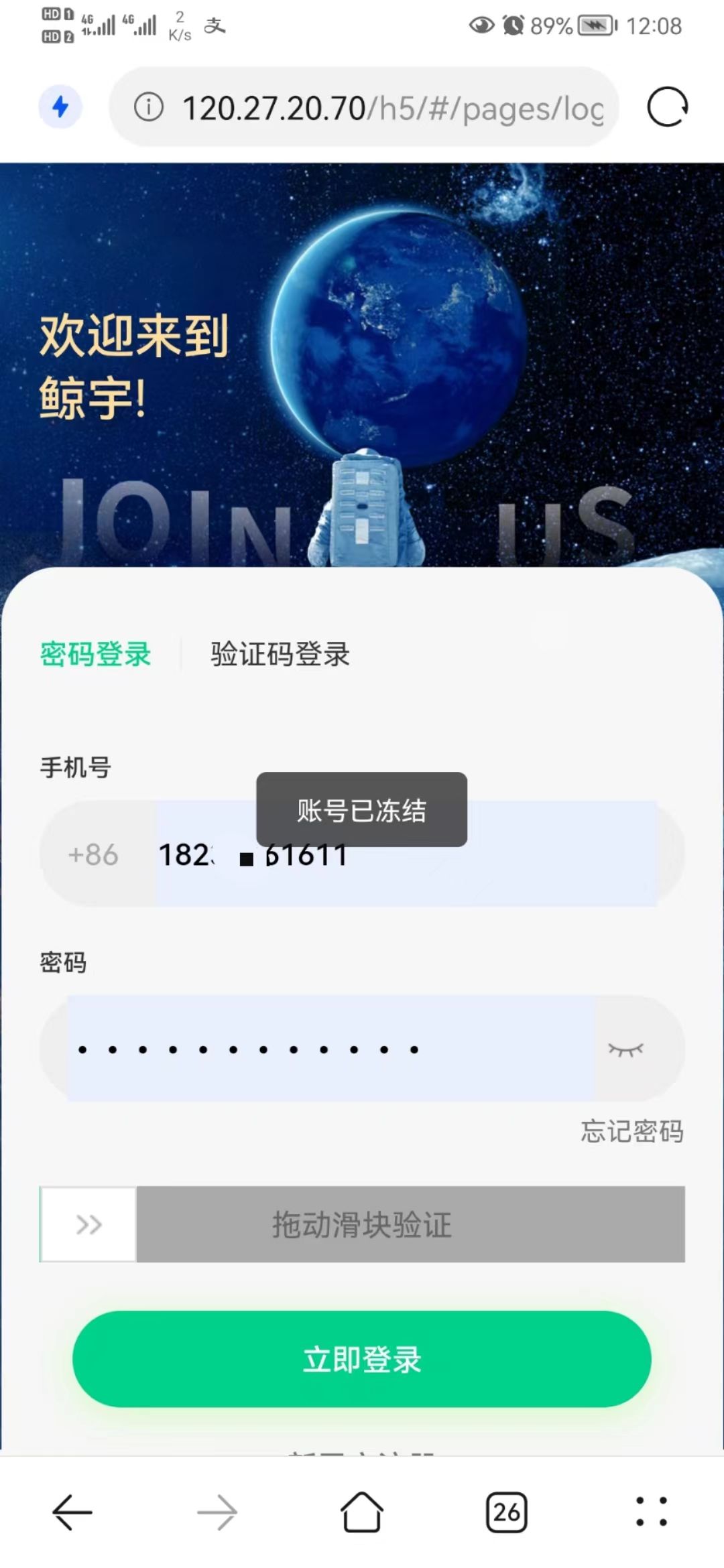Tap the 拖动滑块验证 slider handle
This screenshot has width=724, height=1568.
(88, 1224)
